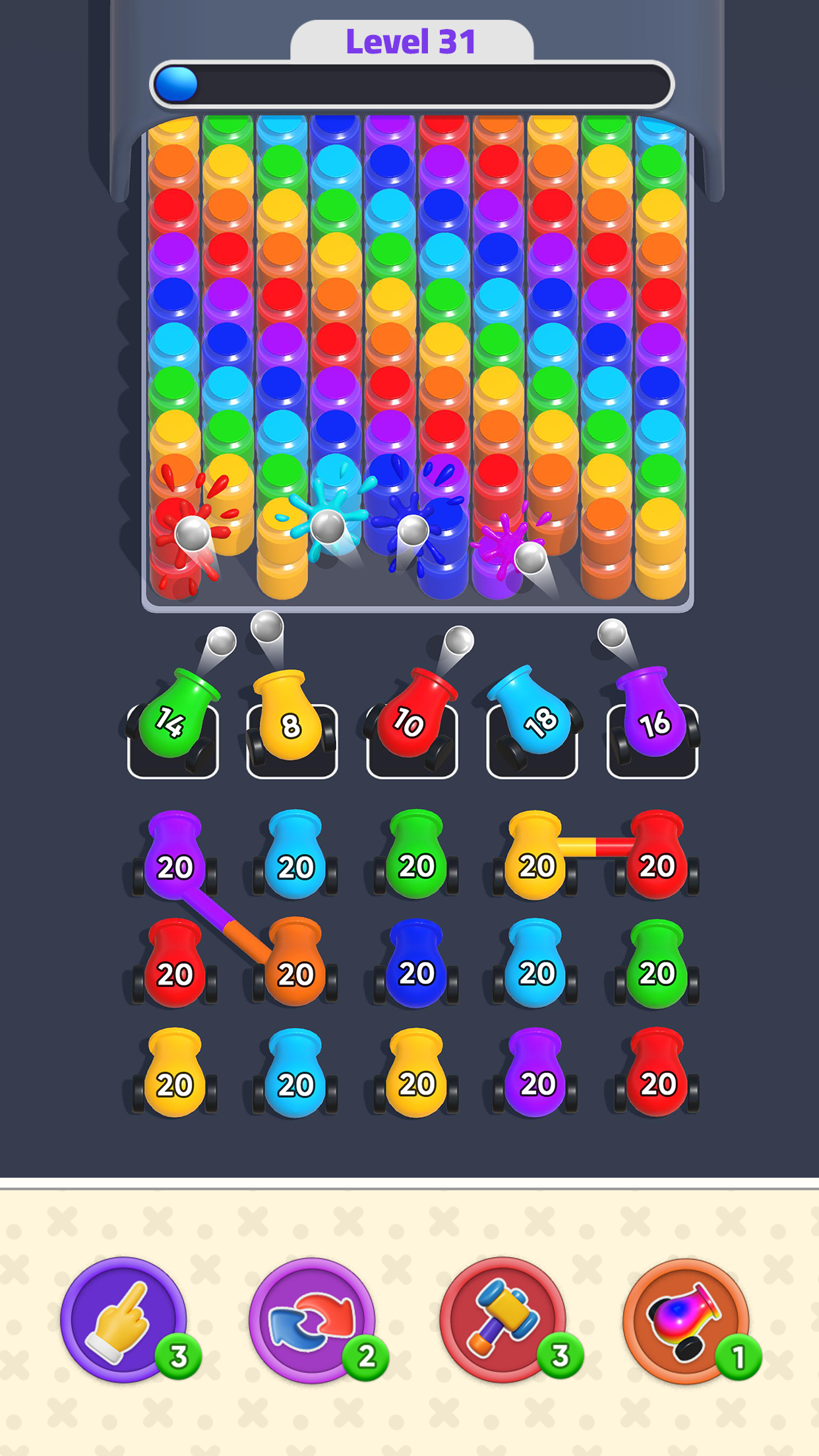Viewport: 819px width, 1456px height.
Task: Use the pointing hand booster
Action: [123, 1319]
